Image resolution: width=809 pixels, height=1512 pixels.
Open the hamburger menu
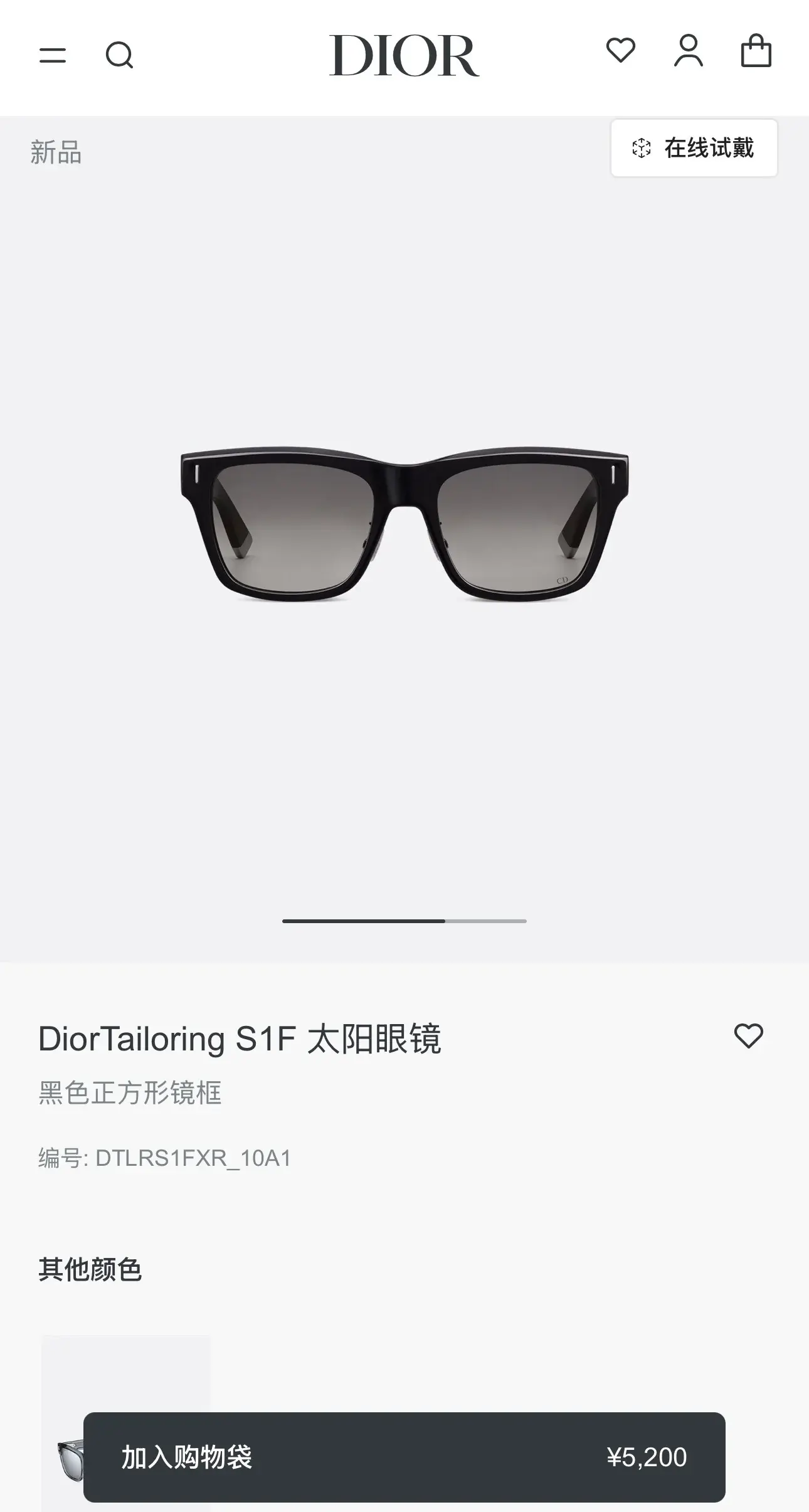click(53, 55)
